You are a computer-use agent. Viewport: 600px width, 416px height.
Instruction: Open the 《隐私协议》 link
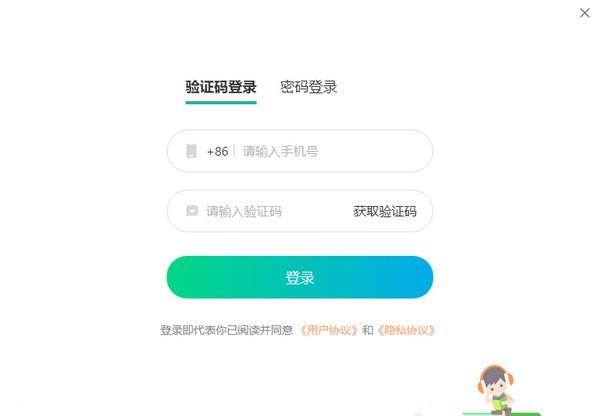click(406, 330)
